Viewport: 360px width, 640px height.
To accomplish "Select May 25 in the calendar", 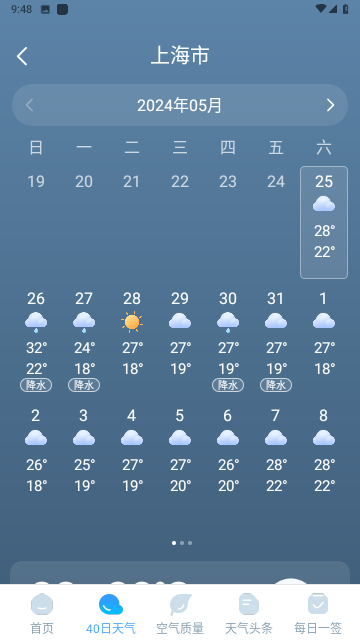I will 324,222.
